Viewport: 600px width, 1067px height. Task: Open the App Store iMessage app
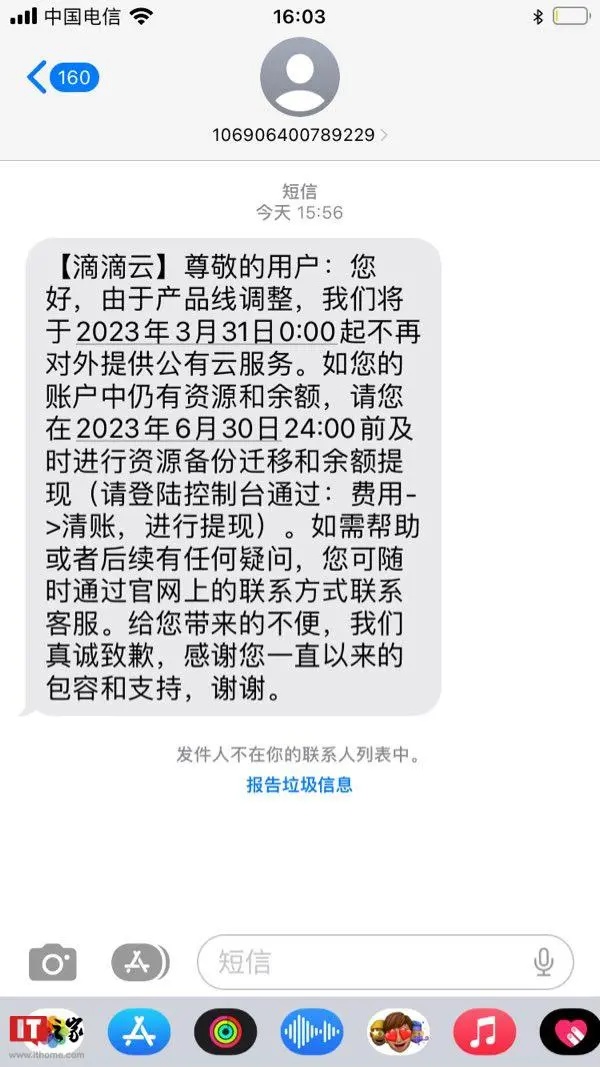140,1032
